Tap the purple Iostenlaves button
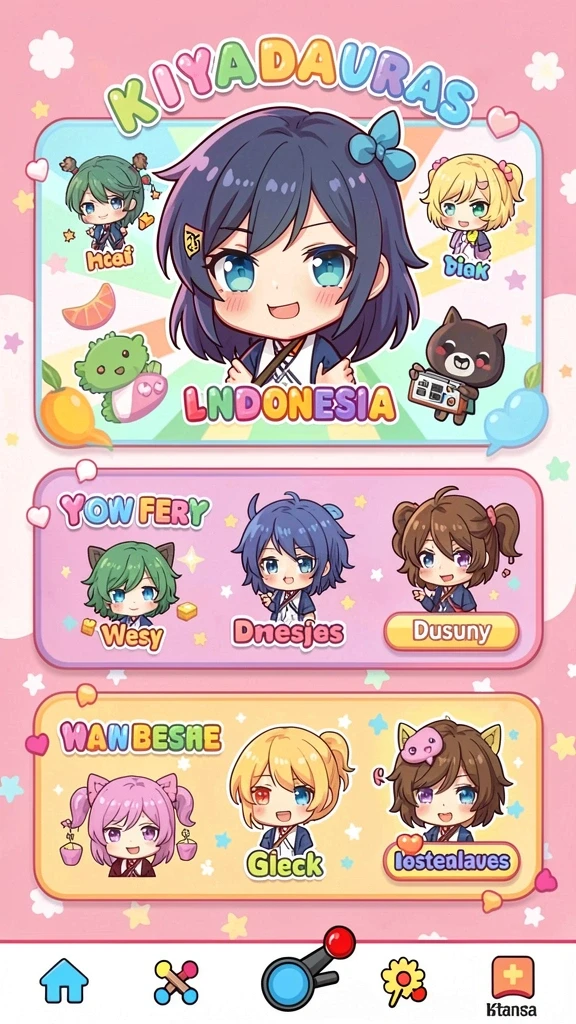The image size is (576, 1024). pyautogui.click(x=451, y=861)
